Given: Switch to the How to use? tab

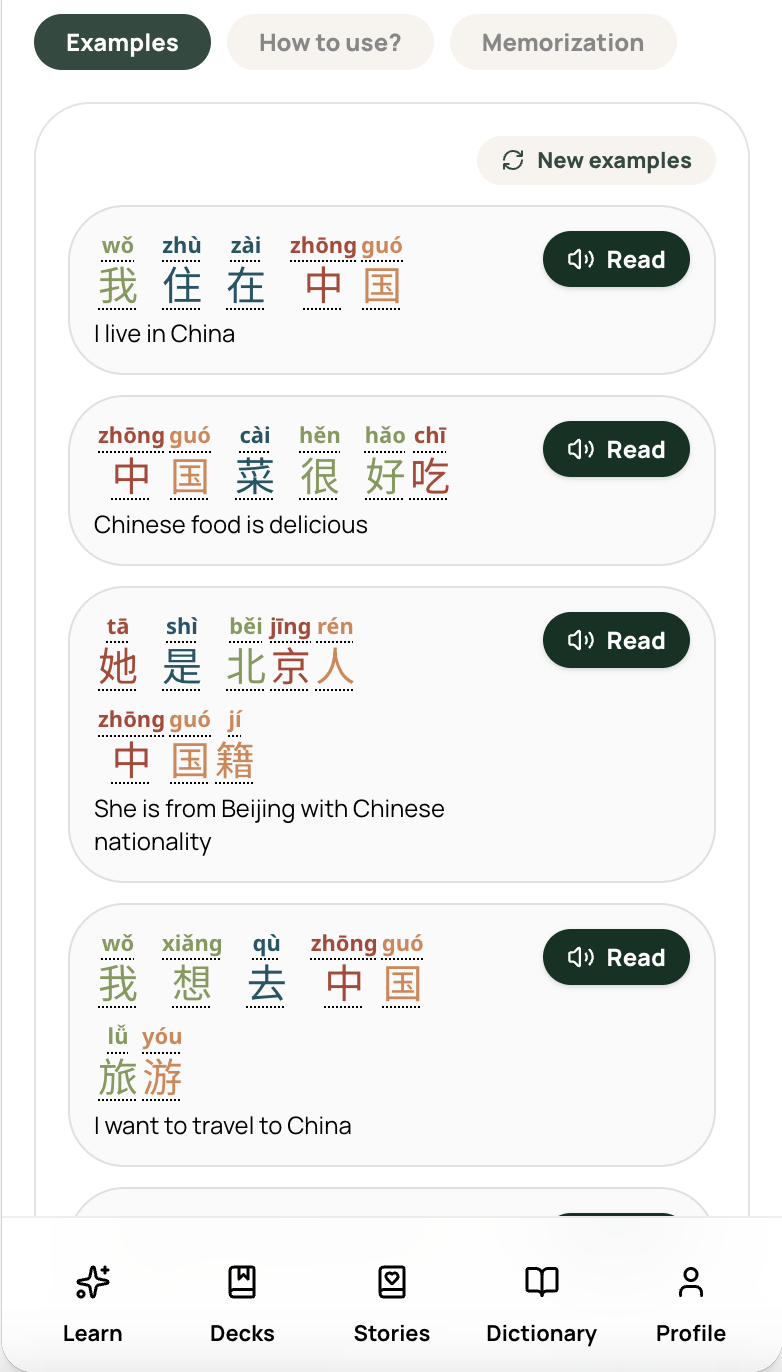Looking at the screenshot, I should pos(330,43).
